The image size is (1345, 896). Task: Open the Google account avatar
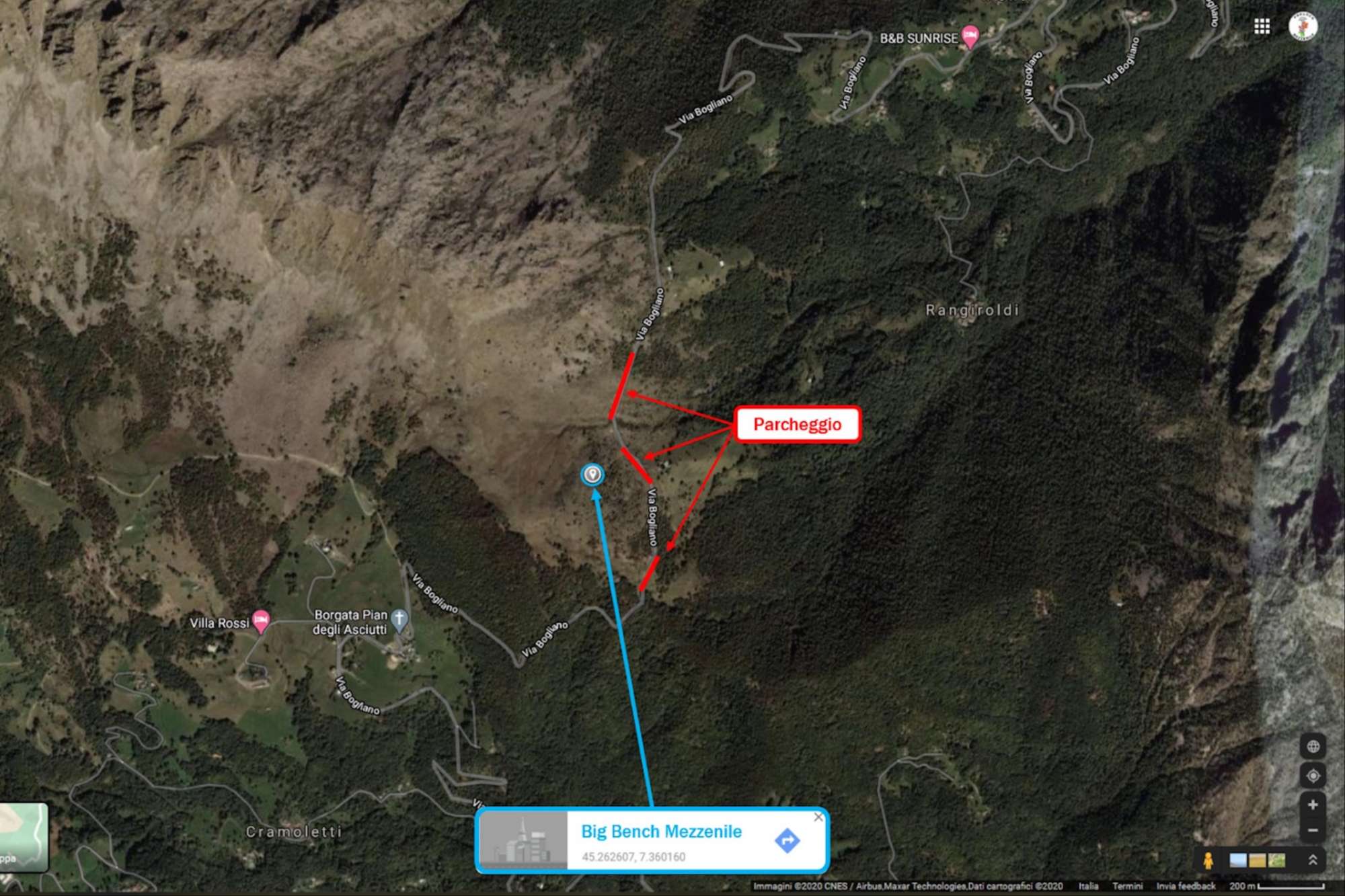1303,26
